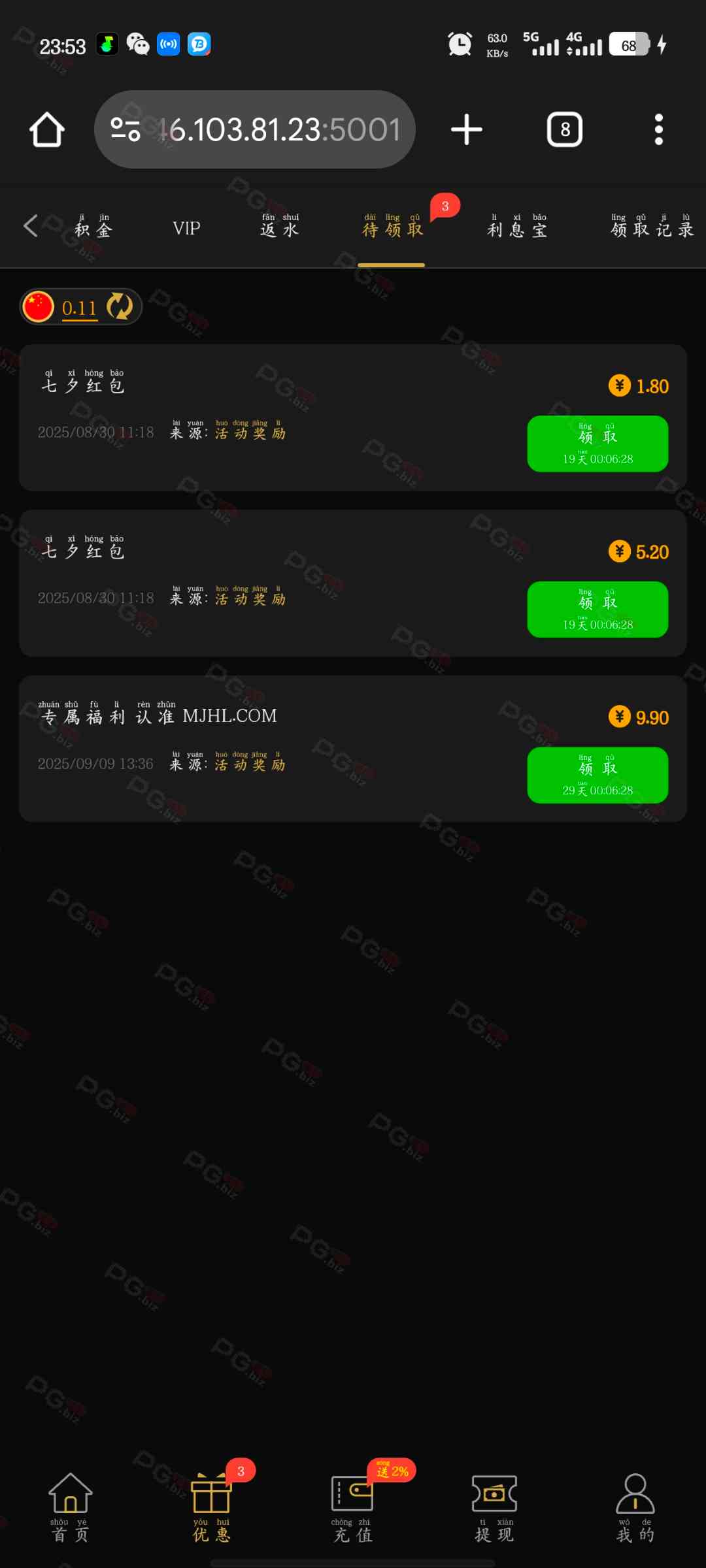Switch to the VIP tab

point(186,228)
